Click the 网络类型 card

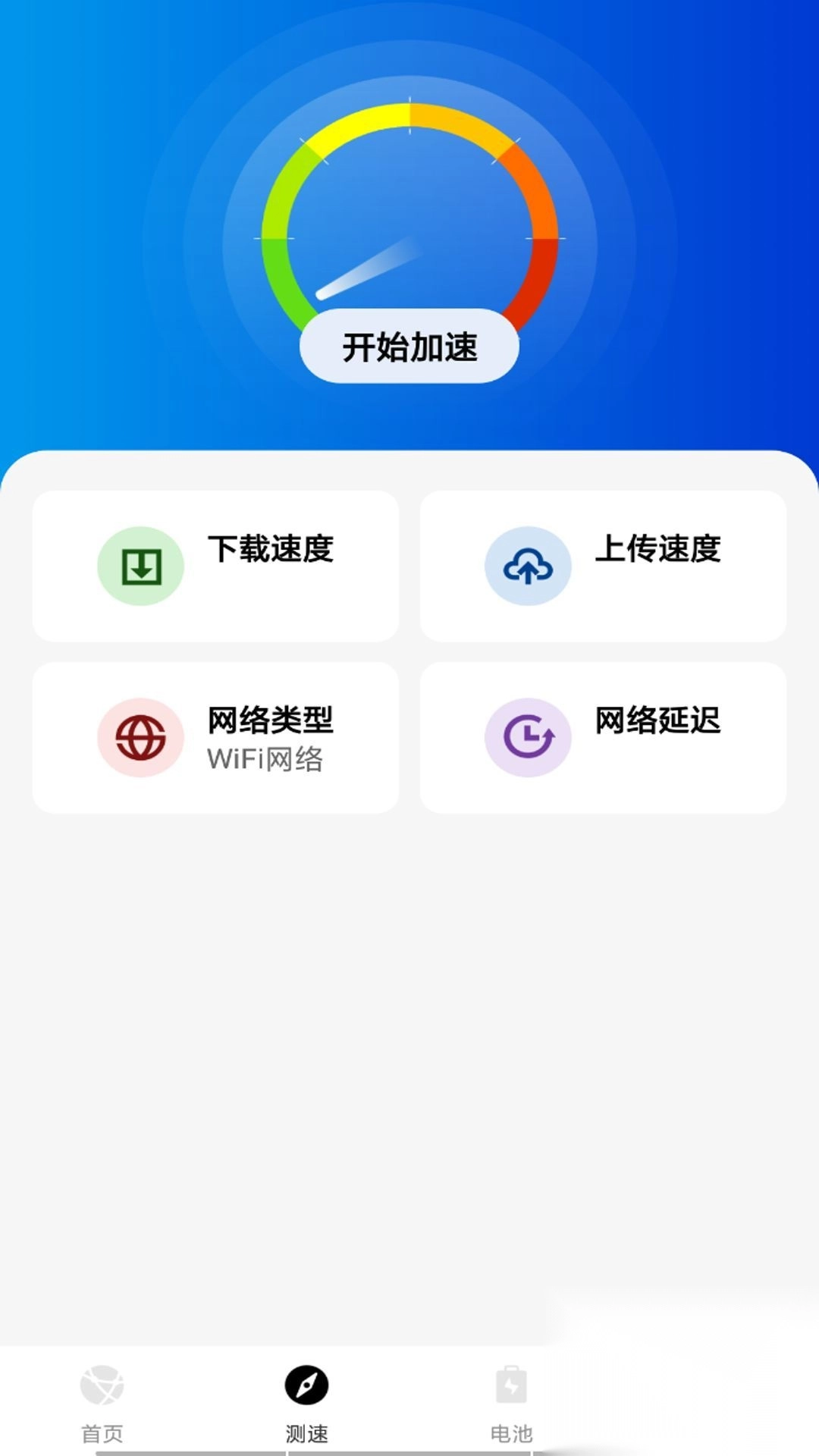[216, 737]
